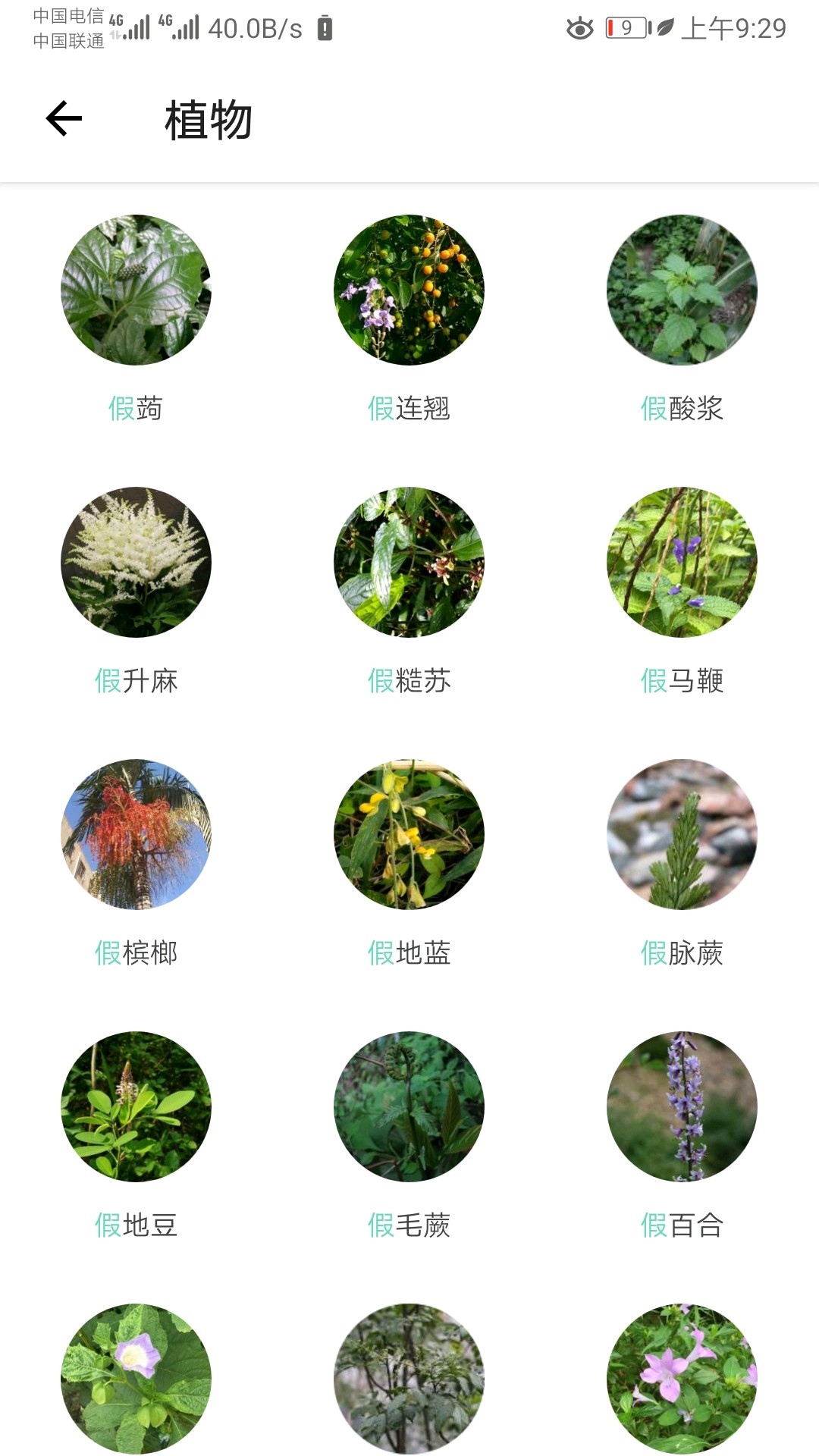
Task: View the 假马鞭 plant page
Action: click(x=682, y=563)
